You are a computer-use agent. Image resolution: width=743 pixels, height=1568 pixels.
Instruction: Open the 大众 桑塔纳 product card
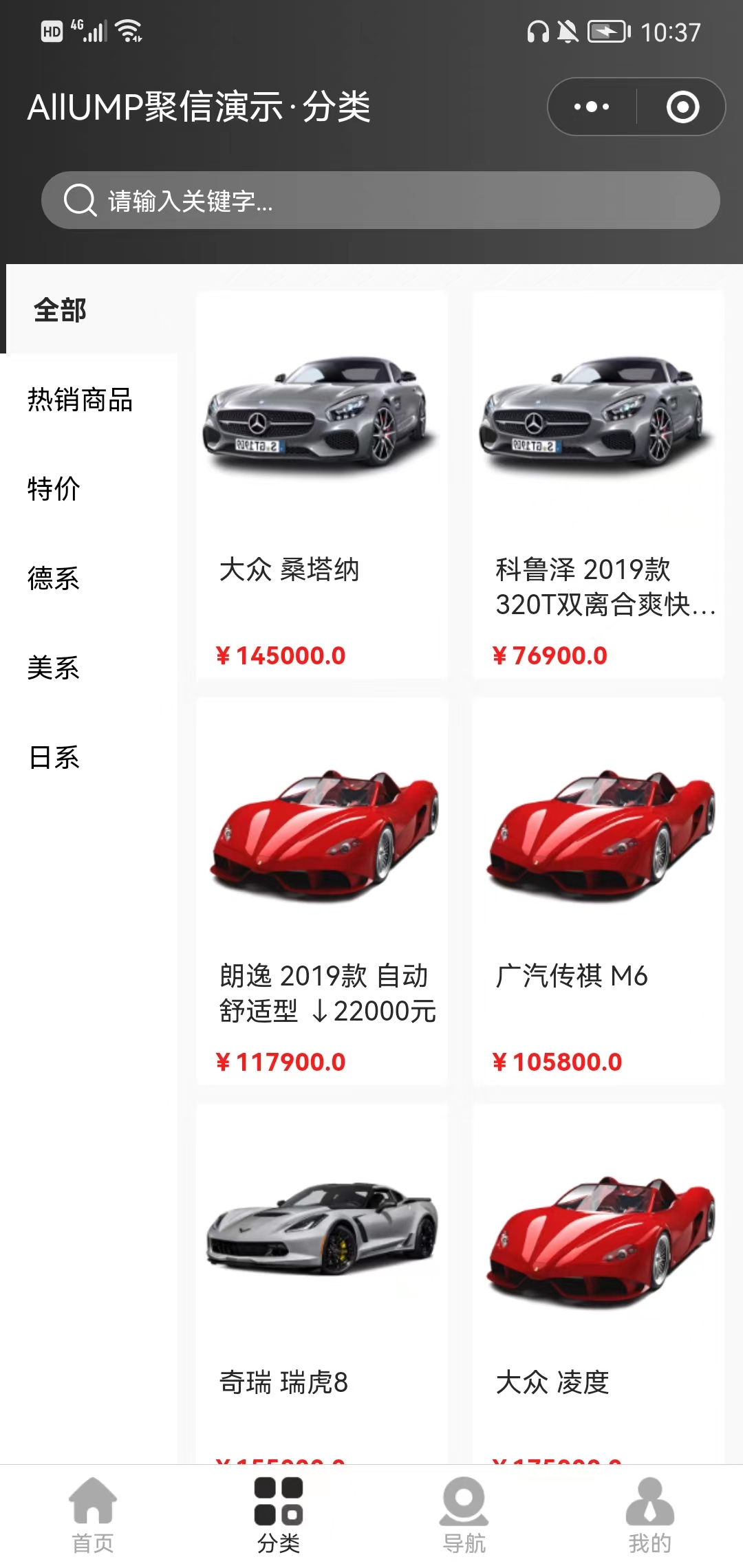pyautogui.click(x=322, y=485)
